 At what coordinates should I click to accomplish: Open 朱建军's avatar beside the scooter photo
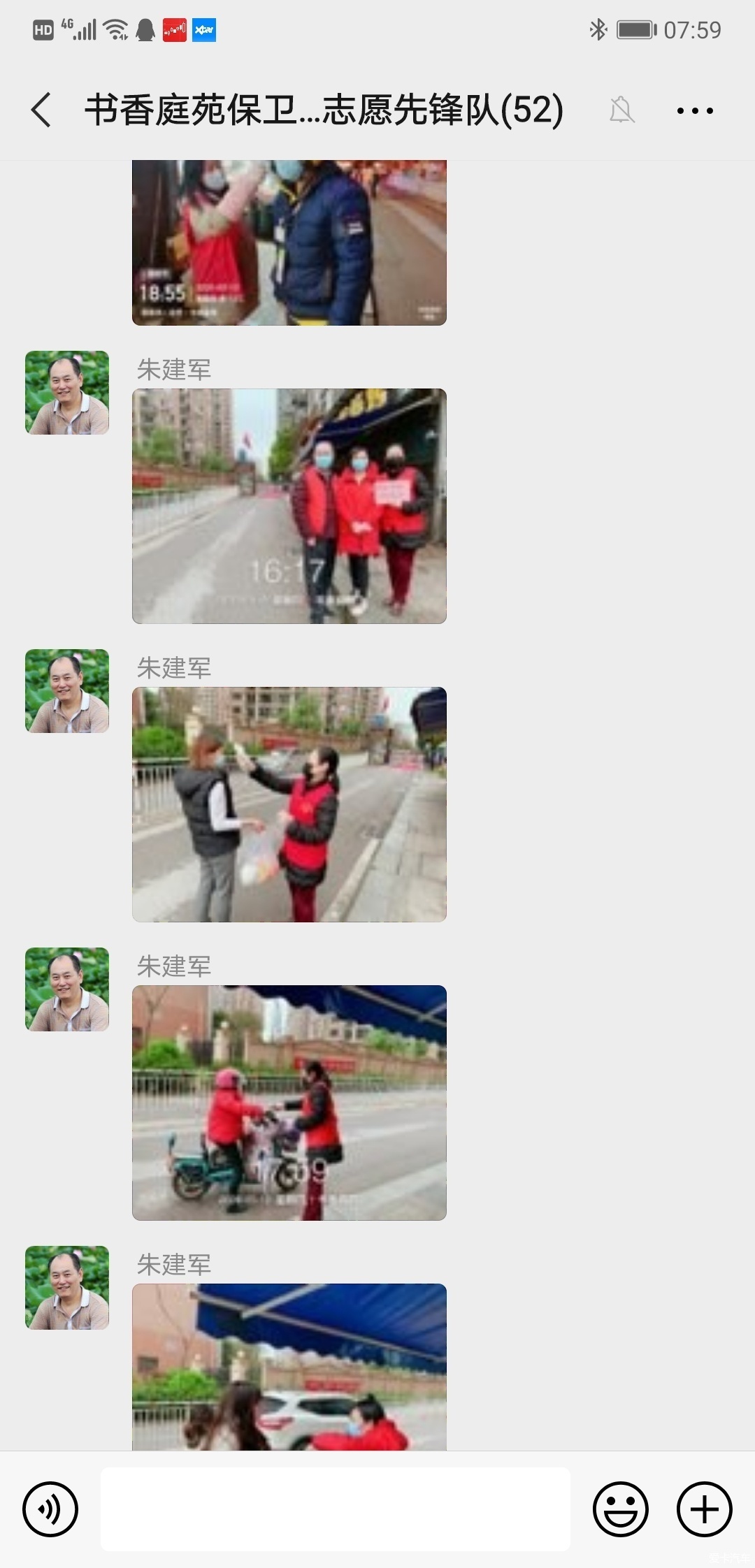[x=67, y=989]
